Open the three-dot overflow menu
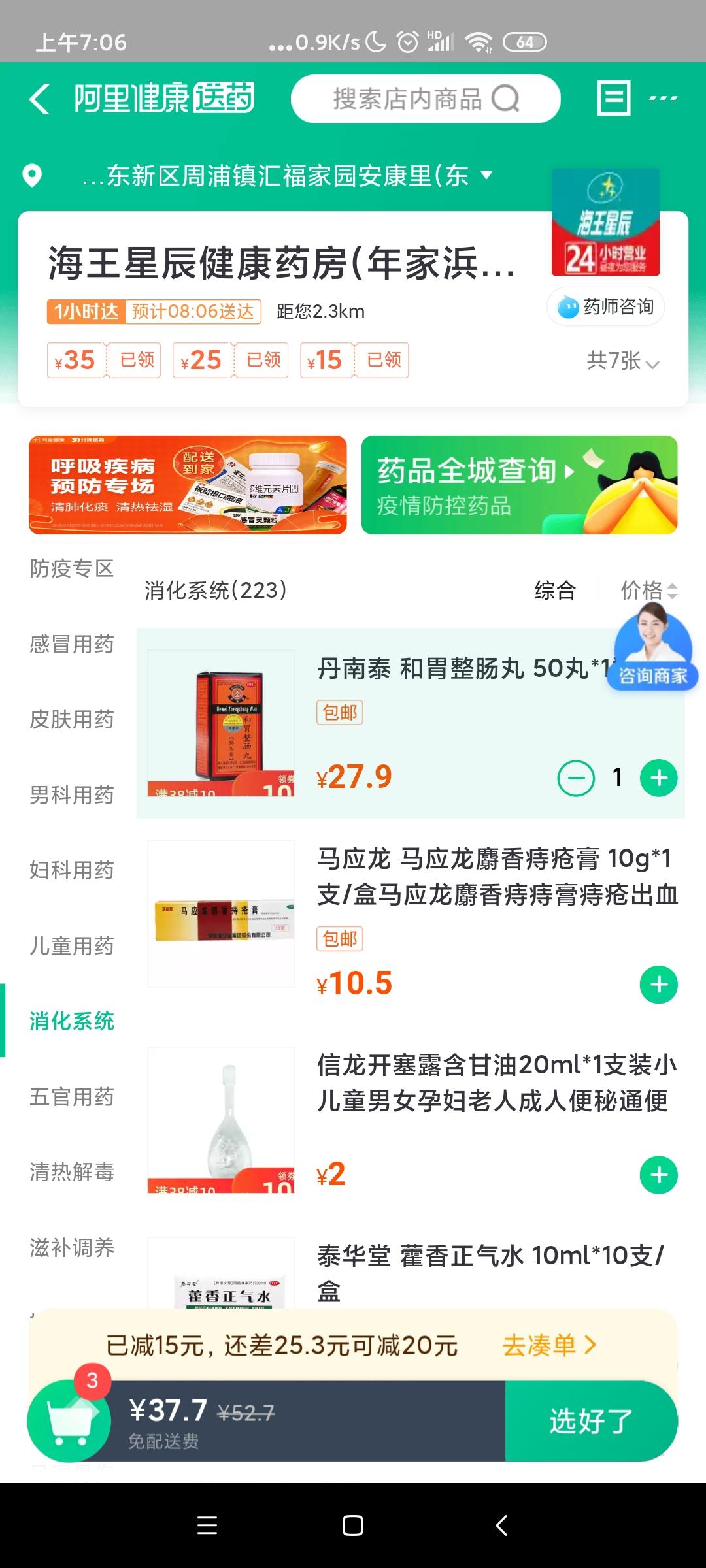The height and width of the screenshot is (1568, 706). pos(663,99)
